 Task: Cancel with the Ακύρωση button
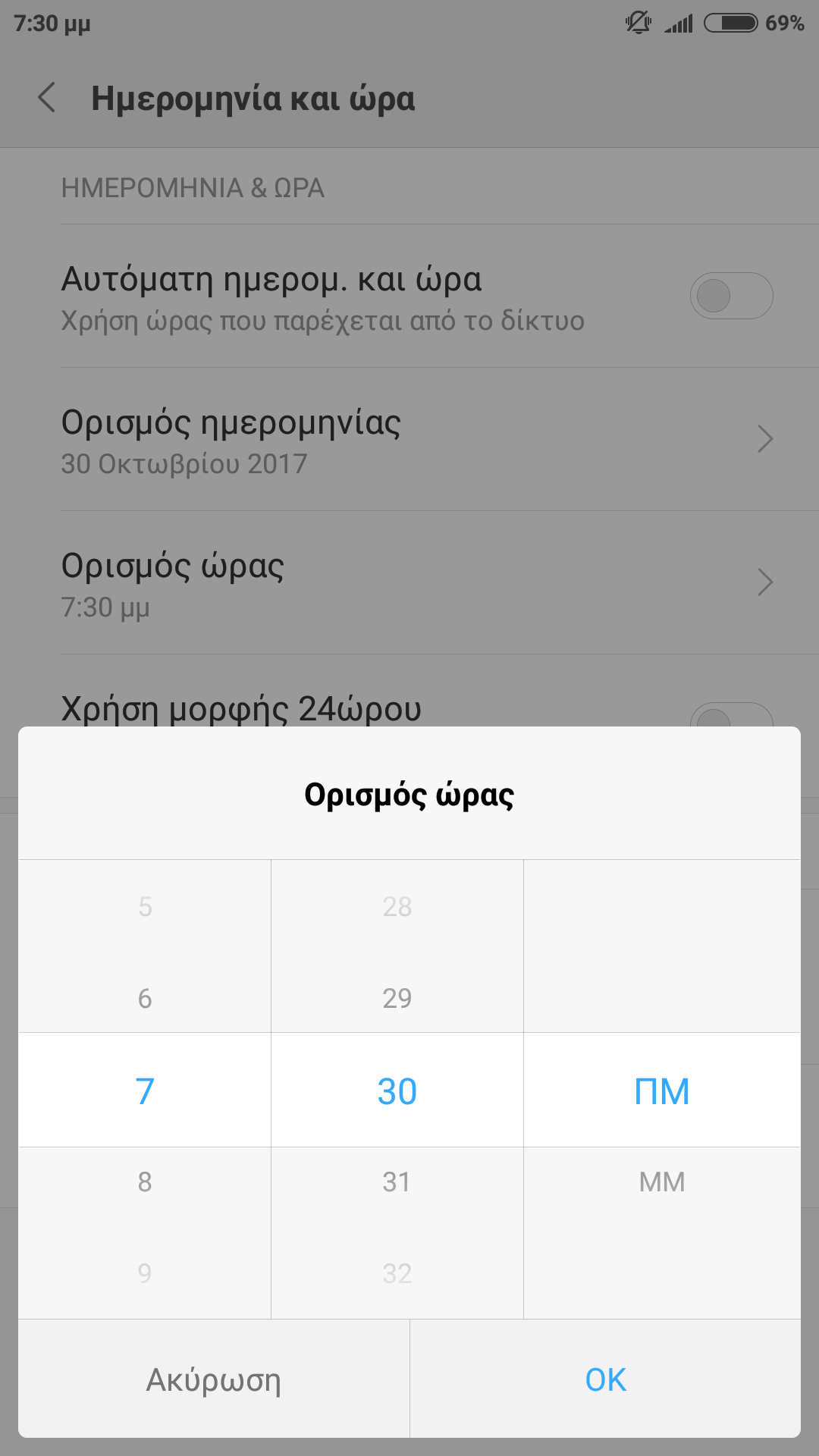[x=214, y=1379]
